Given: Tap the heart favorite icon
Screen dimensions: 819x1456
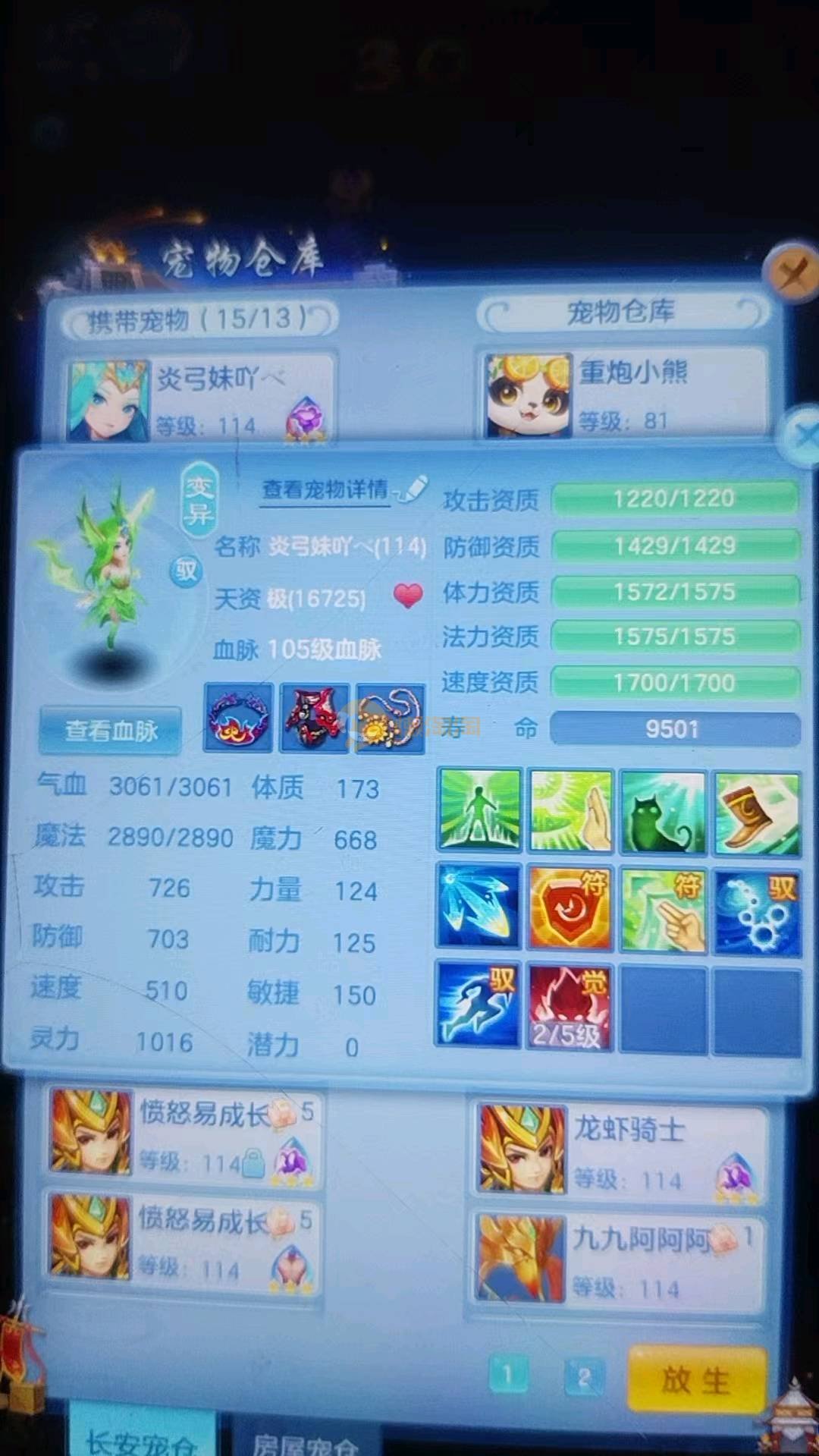Looking at the screenshot, I should coord(408,596).
